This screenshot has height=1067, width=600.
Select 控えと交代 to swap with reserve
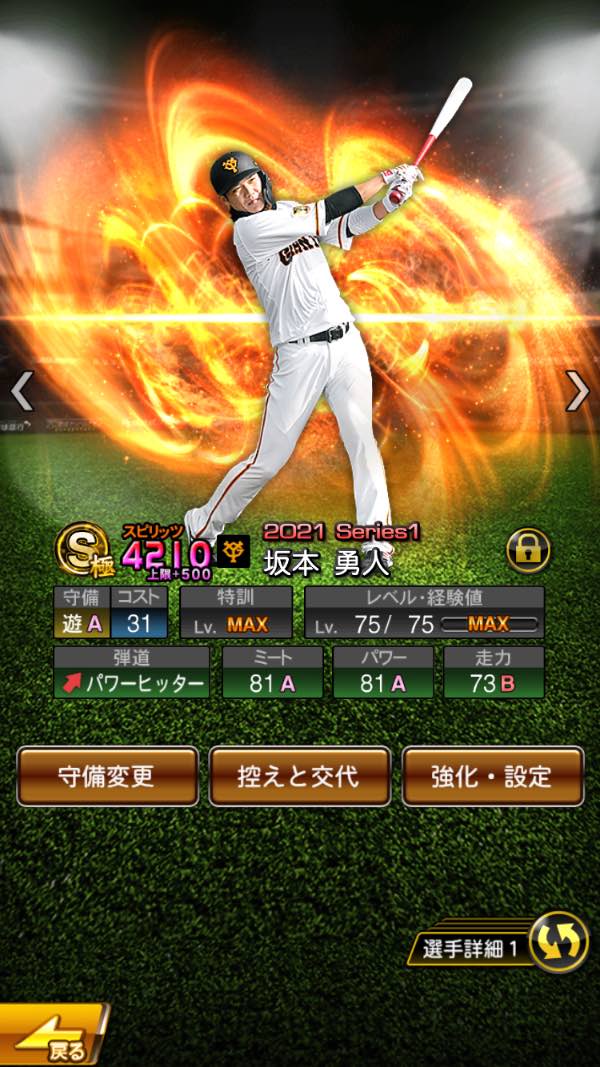(x=300, y=776)
